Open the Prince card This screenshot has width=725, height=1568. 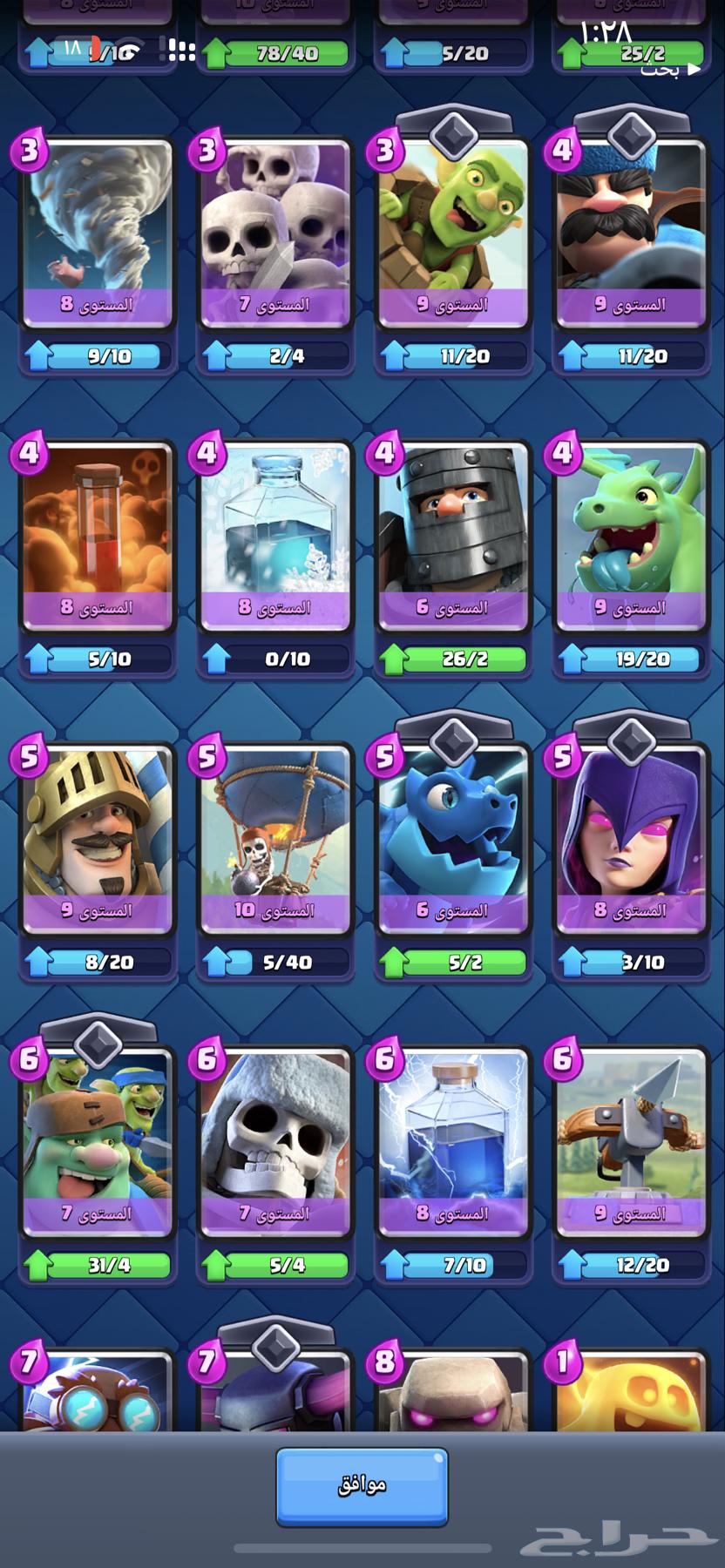97,839
